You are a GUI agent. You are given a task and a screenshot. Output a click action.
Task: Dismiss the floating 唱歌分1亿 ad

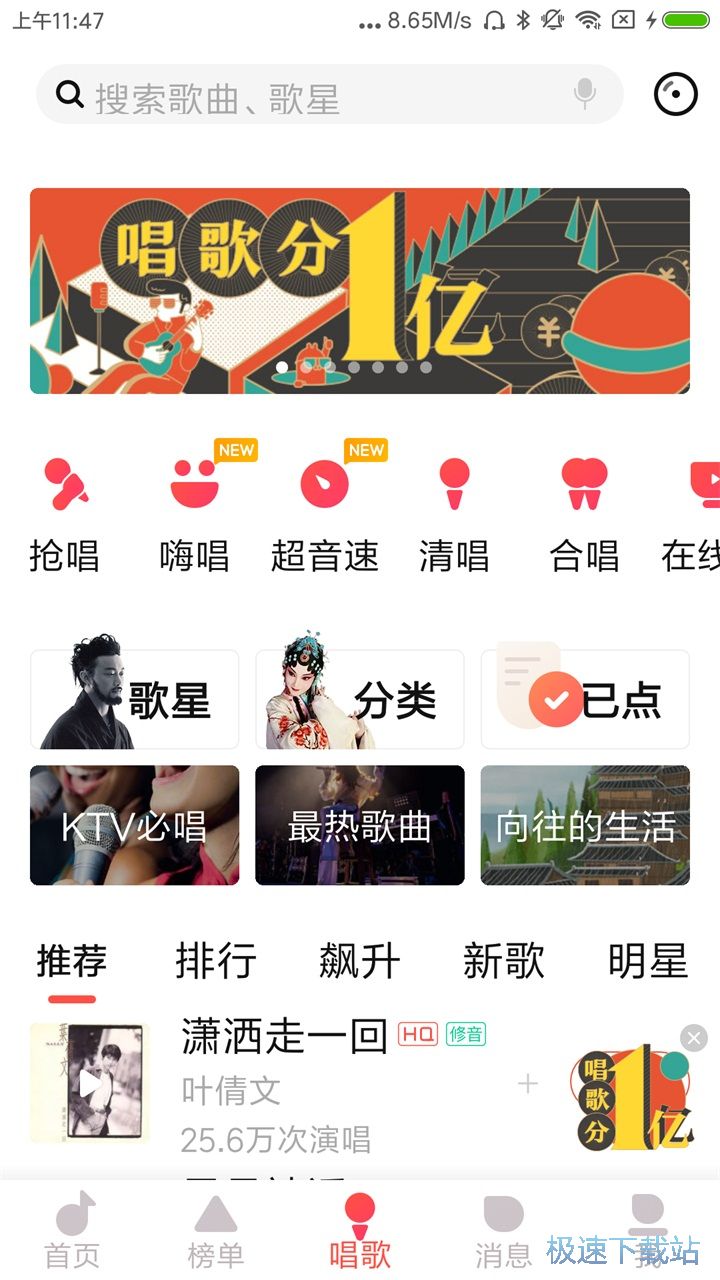pos(694,1038)
